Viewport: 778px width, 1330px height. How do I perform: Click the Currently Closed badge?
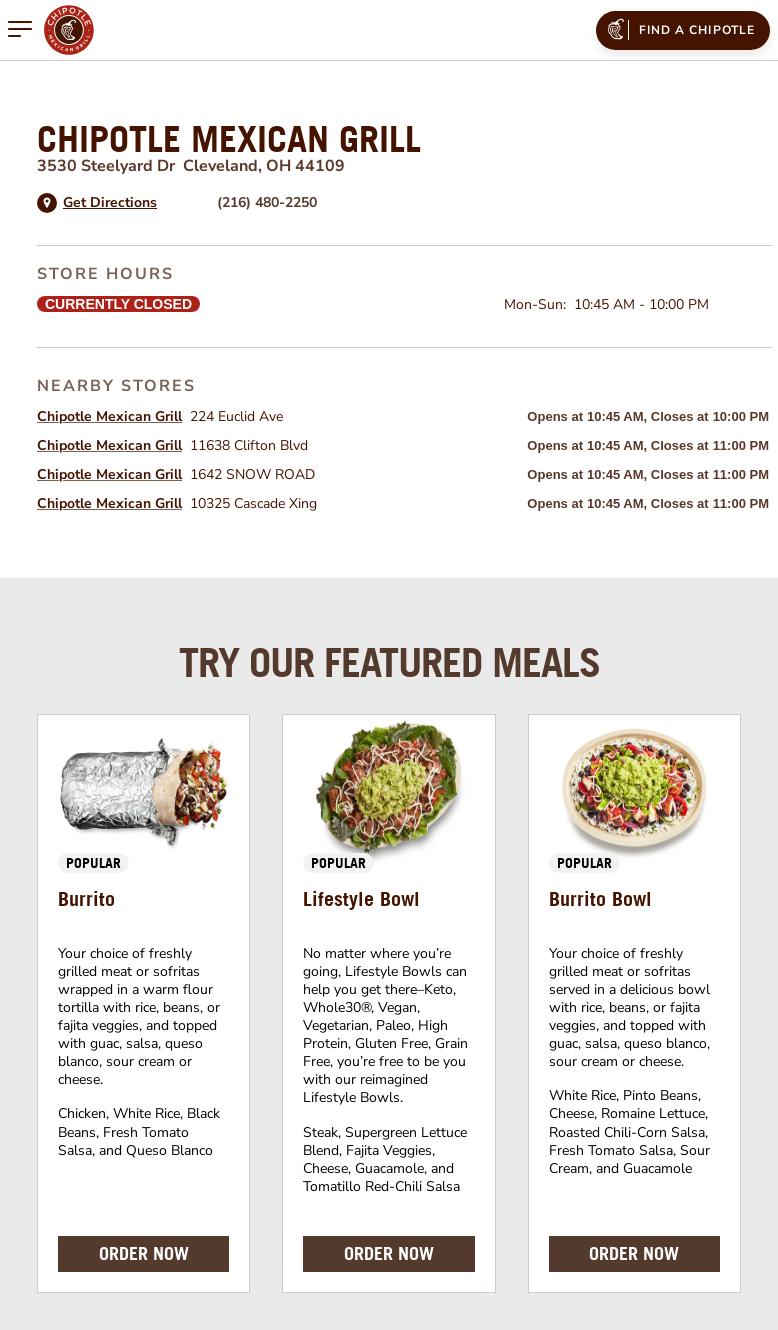(118, 304)
